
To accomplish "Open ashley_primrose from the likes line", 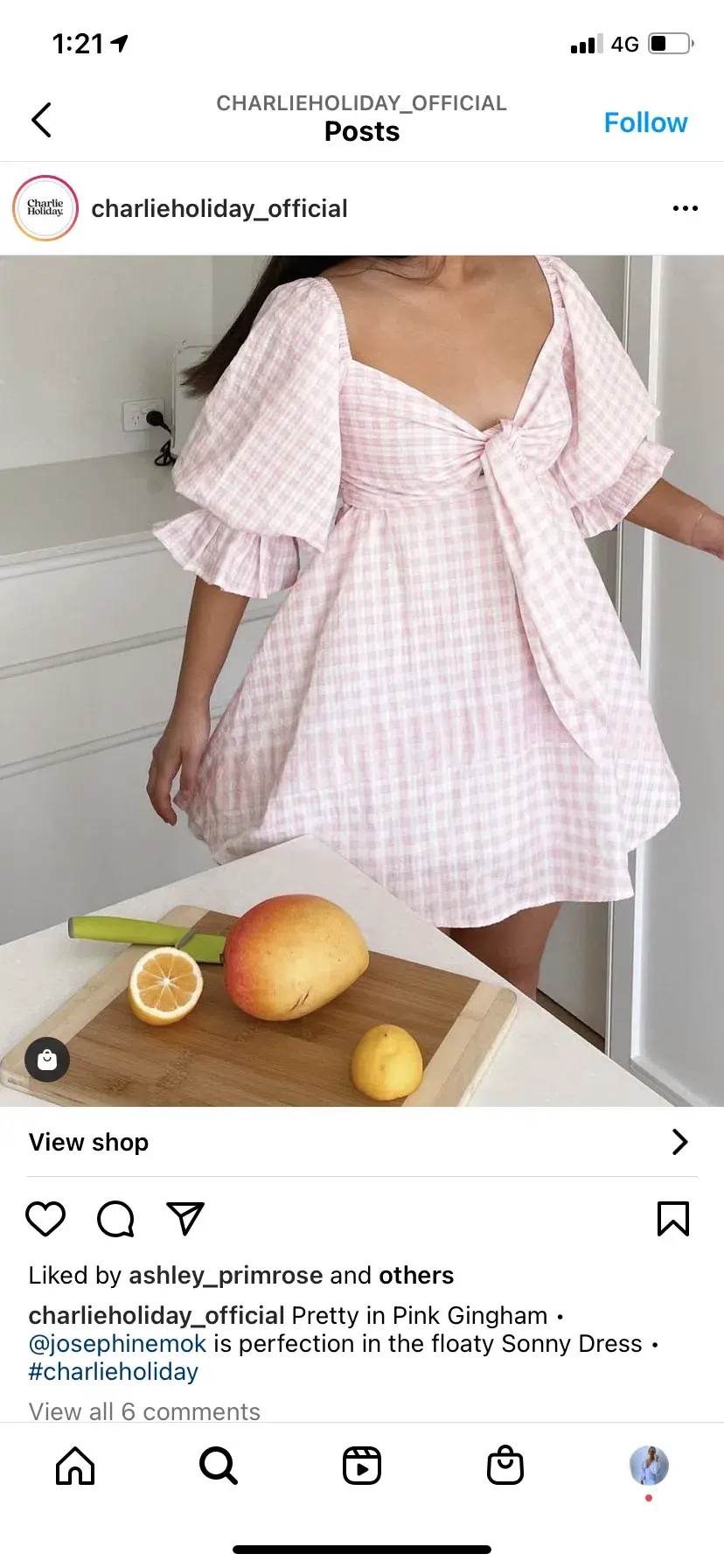I will coord(226,1275).
